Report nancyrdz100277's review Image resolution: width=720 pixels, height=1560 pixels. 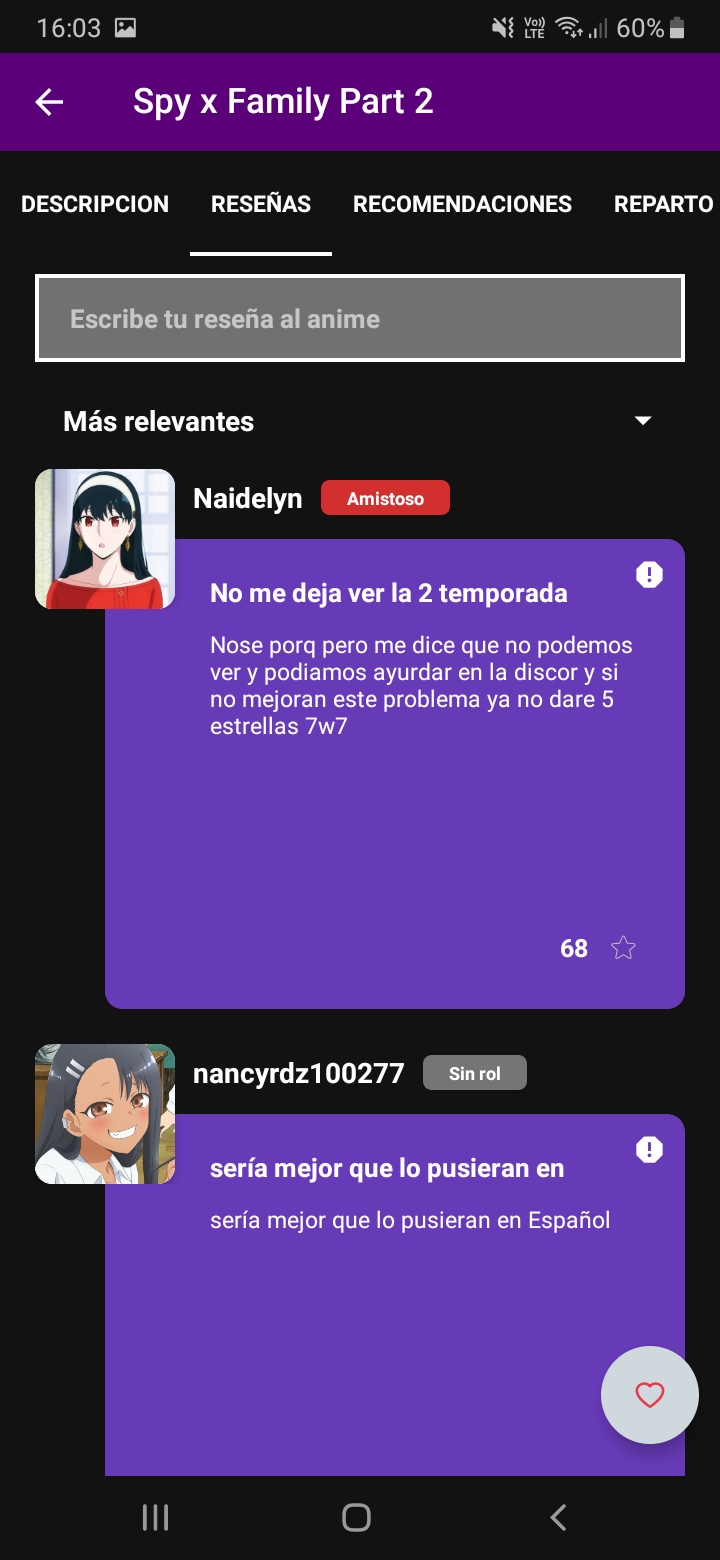pyautogui.click(x=649, y=1150)
